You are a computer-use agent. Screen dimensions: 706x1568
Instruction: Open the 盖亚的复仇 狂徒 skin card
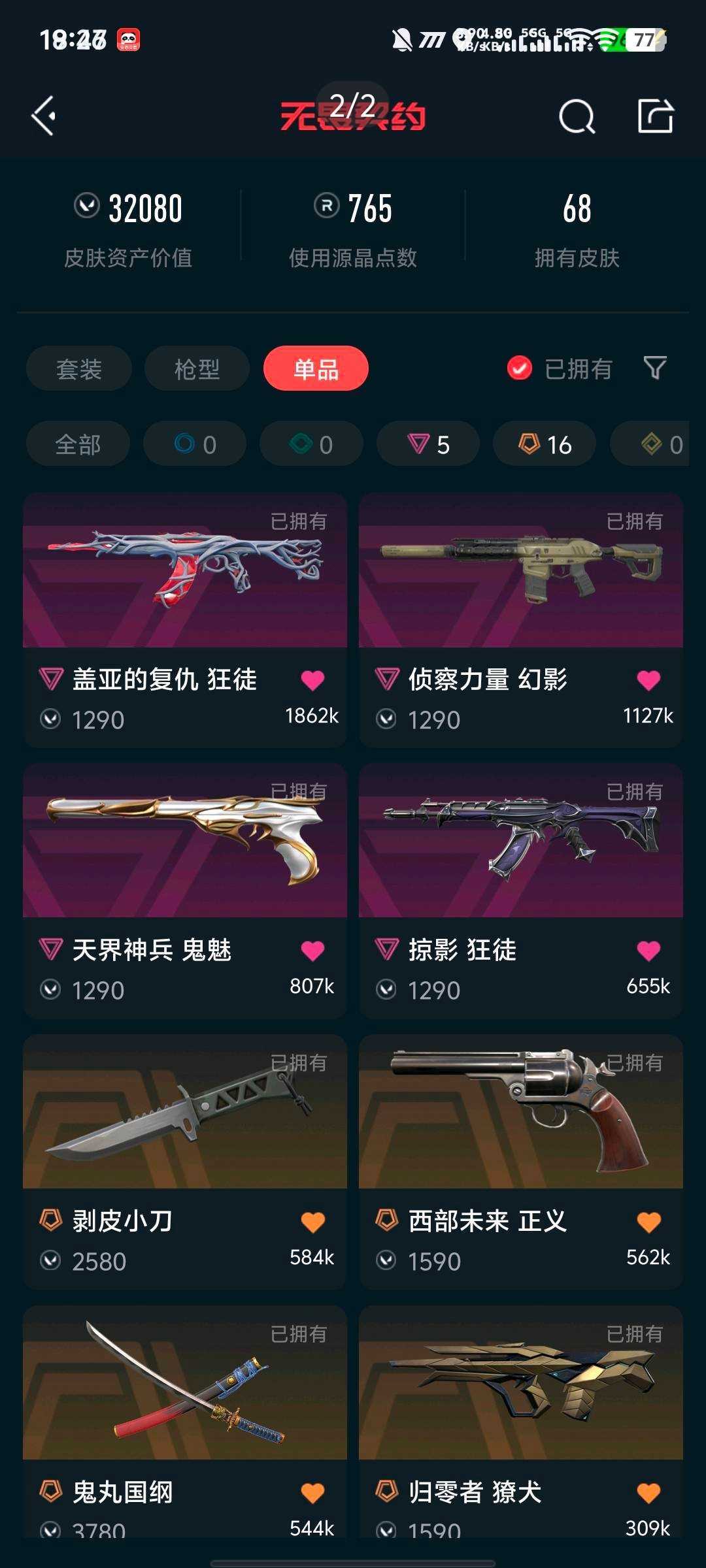[185, 620]
